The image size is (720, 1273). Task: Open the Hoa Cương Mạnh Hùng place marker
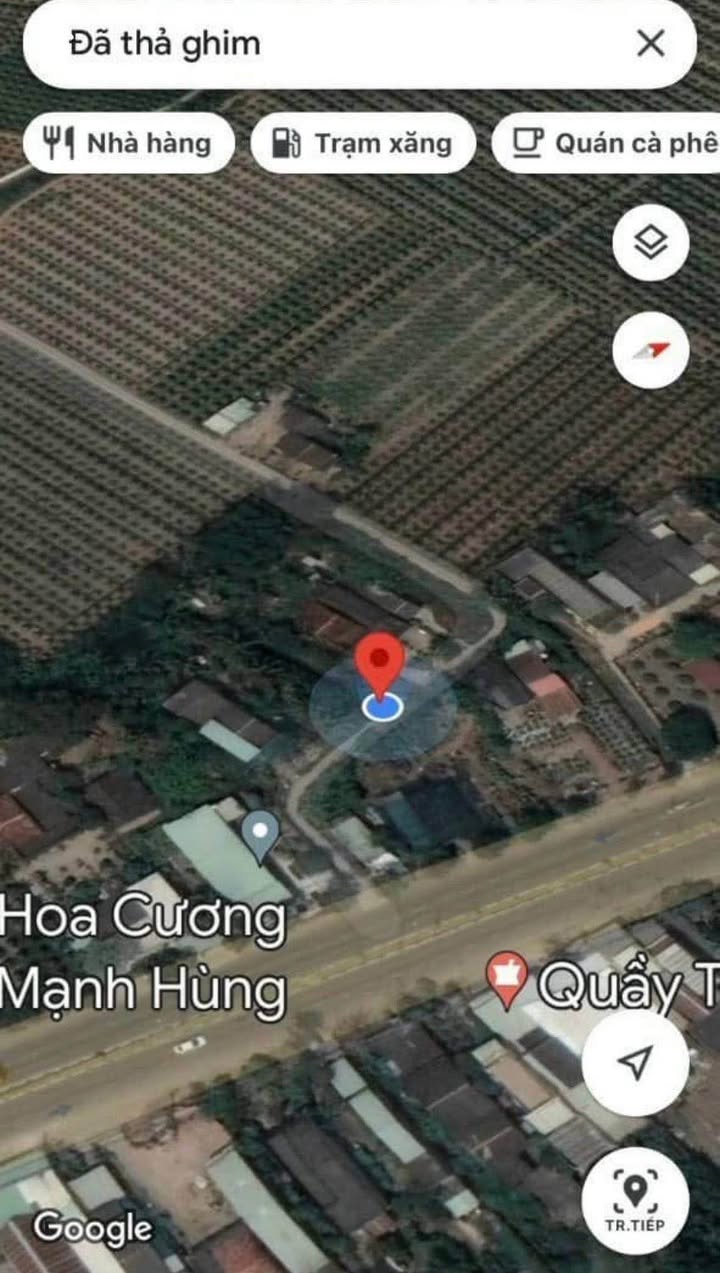[261, 836]
